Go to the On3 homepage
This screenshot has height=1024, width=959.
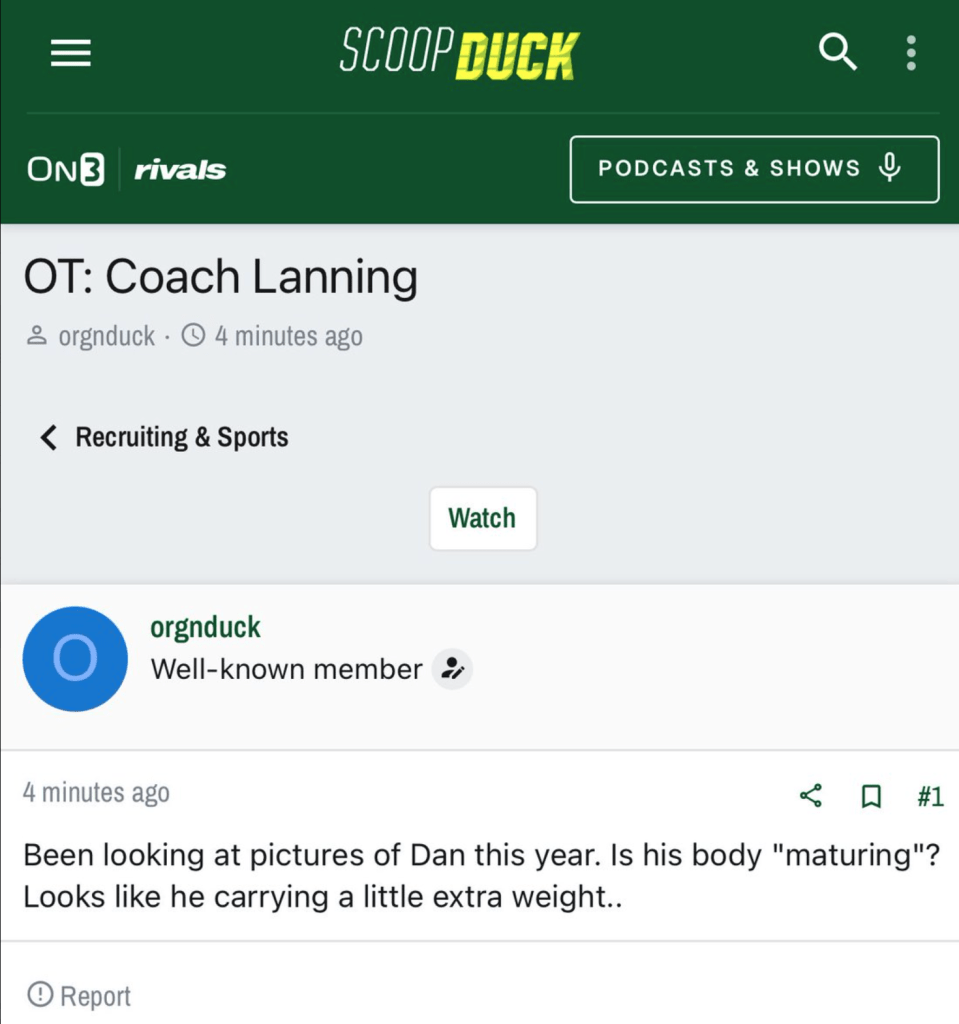pyautogui.click(x=65, y=170)
